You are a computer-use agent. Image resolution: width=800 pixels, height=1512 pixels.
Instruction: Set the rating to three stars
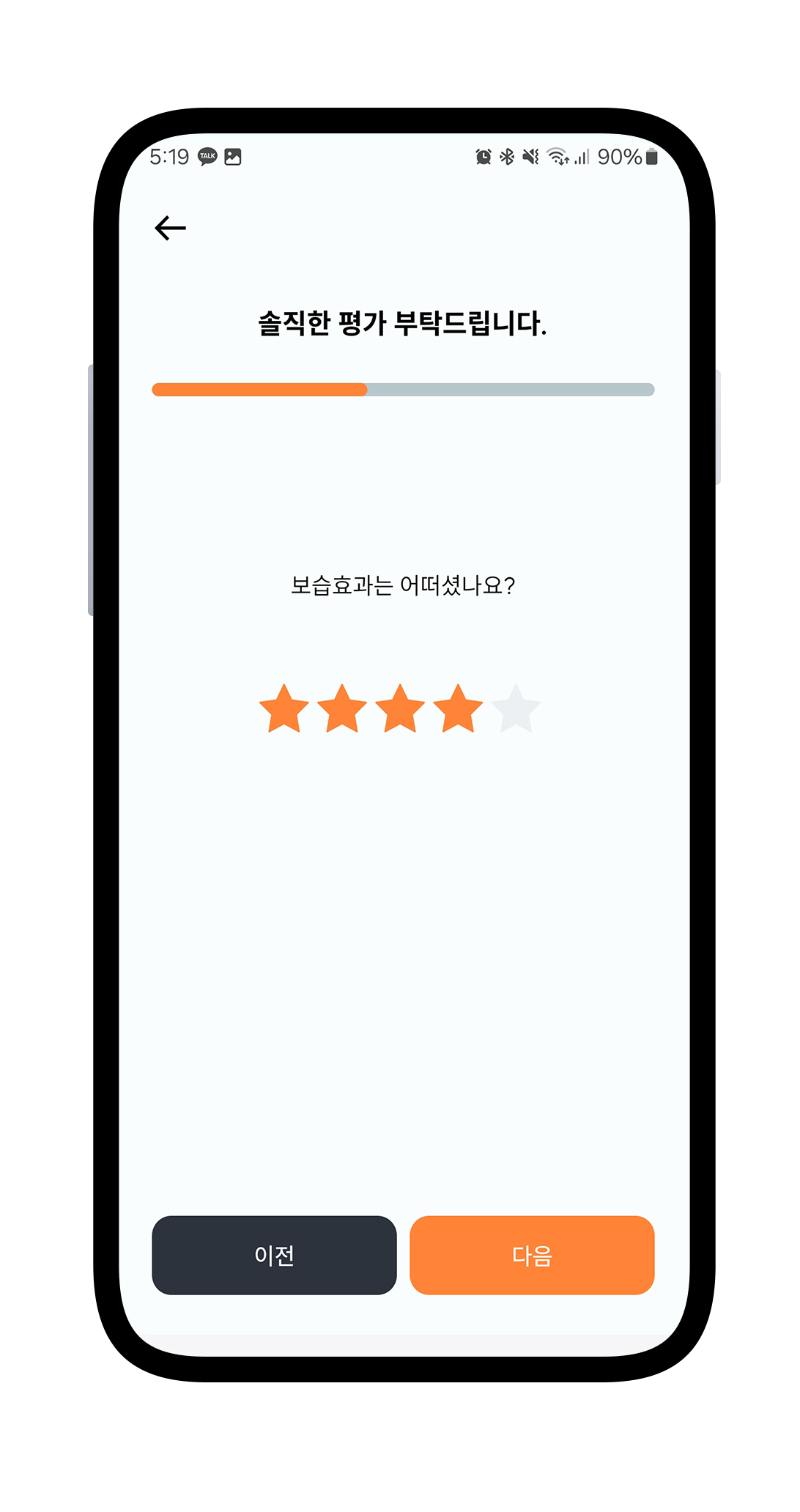click(x=400, y=709)
